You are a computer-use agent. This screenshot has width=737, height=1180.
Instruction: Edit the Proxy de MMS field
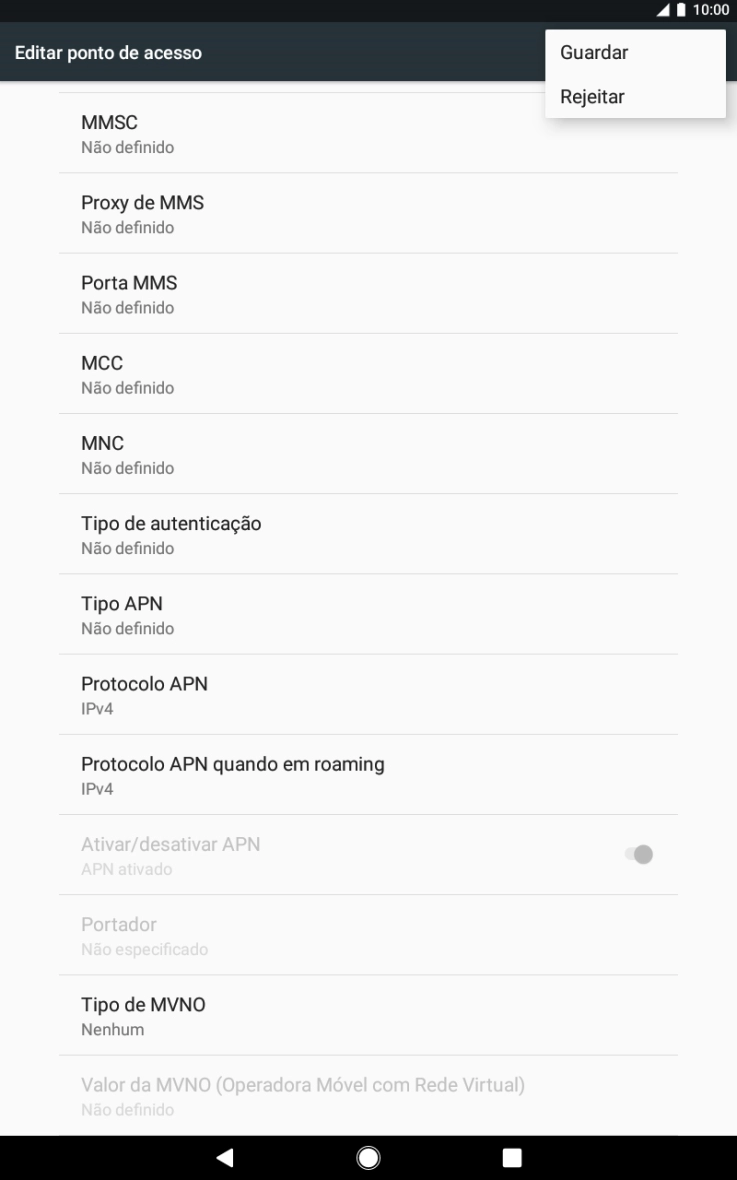pyautogui.click(x=368, y=214)
